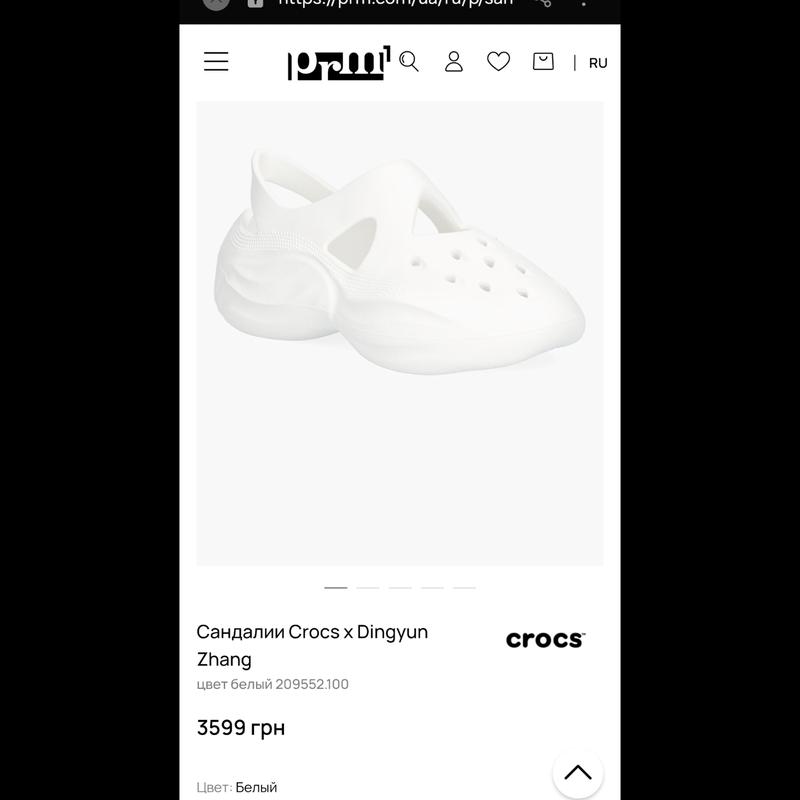The image size is (800, 800).
Task: Open the wishlist heart
Action: coord(498,62)
